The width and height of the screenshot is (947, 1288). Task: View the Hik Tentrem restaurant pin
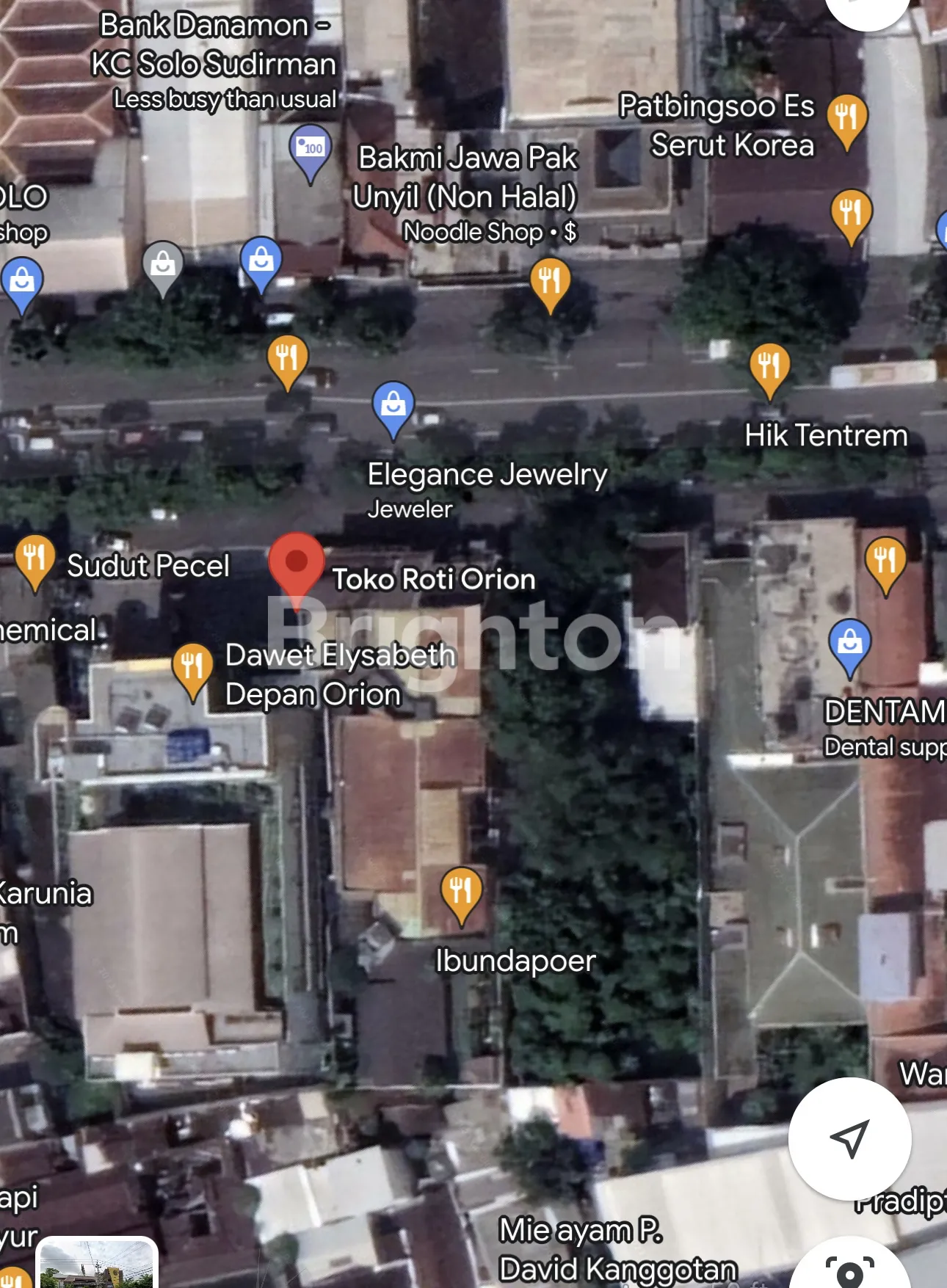click(x=769, y=366)
